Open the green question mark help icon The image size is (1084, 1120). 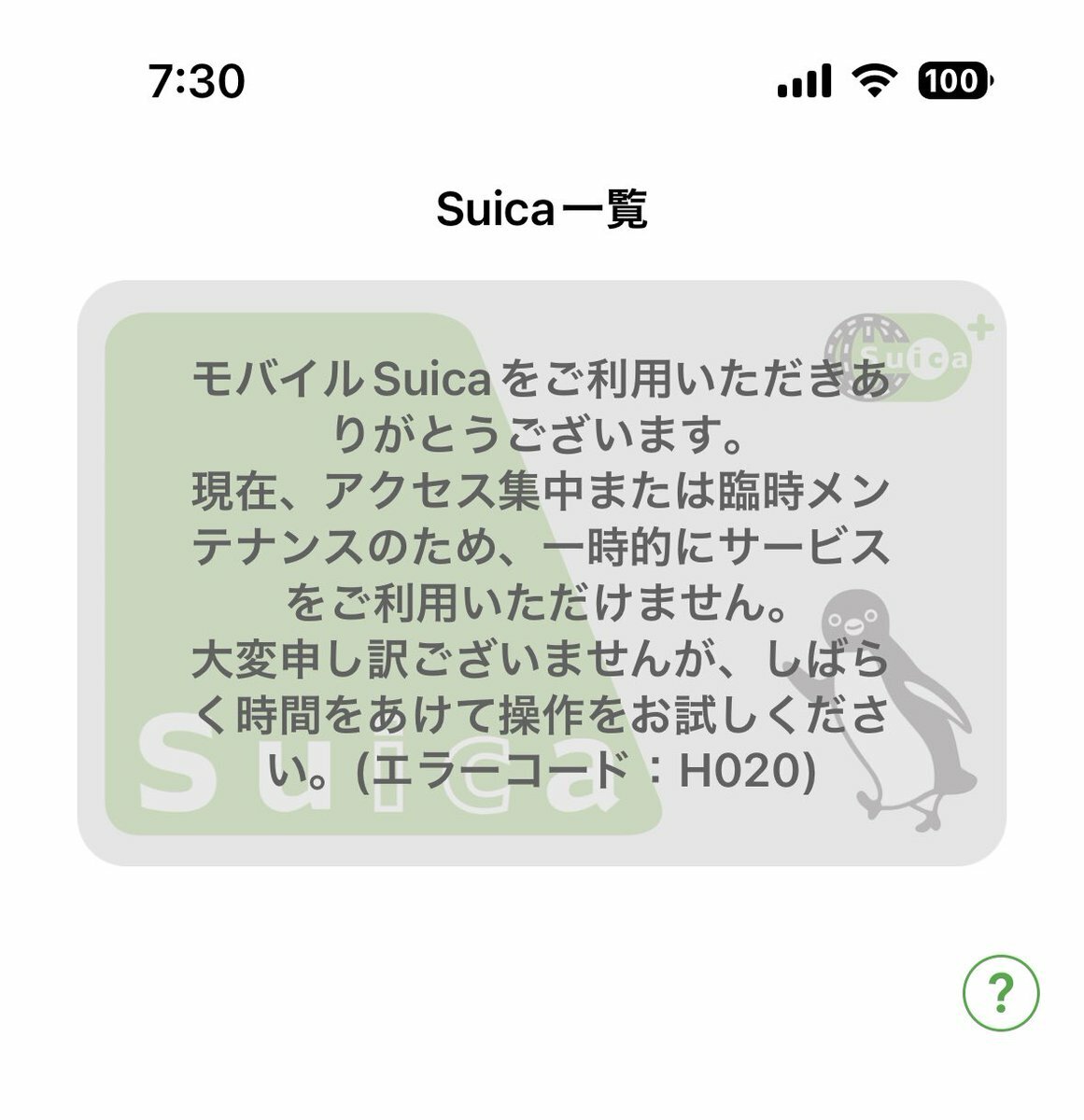click(x=1000, y=993)
